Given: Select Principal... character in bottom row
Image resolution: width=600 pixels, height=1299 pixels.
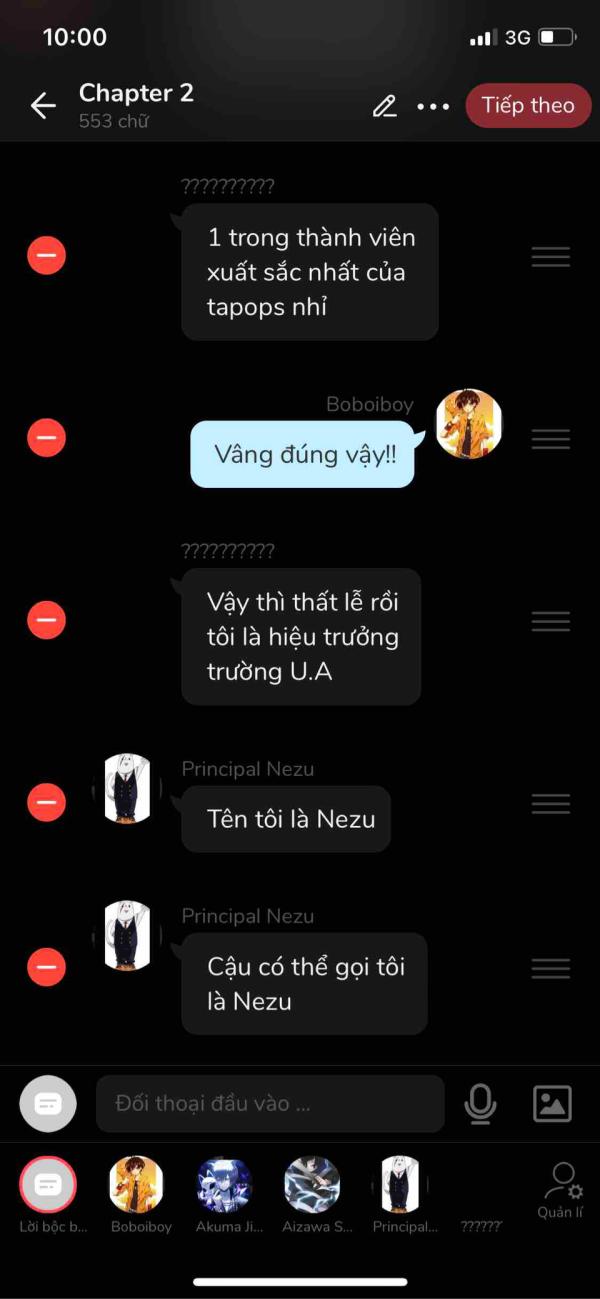Looking at the screenshot, I should tap(402, 1186).
